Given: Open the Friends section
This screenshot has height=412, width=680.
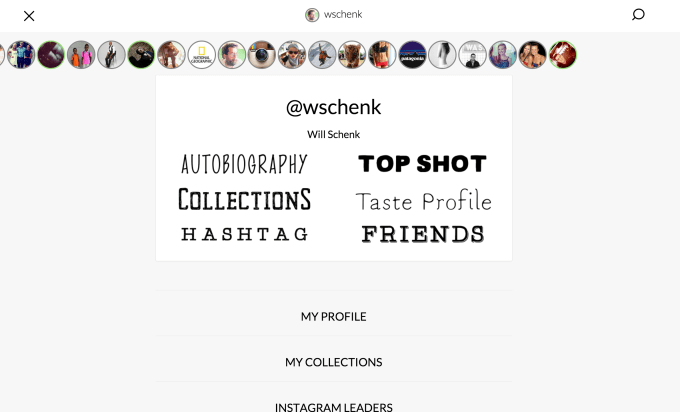Looking at the screenshot, I should [x=423, y=234].
